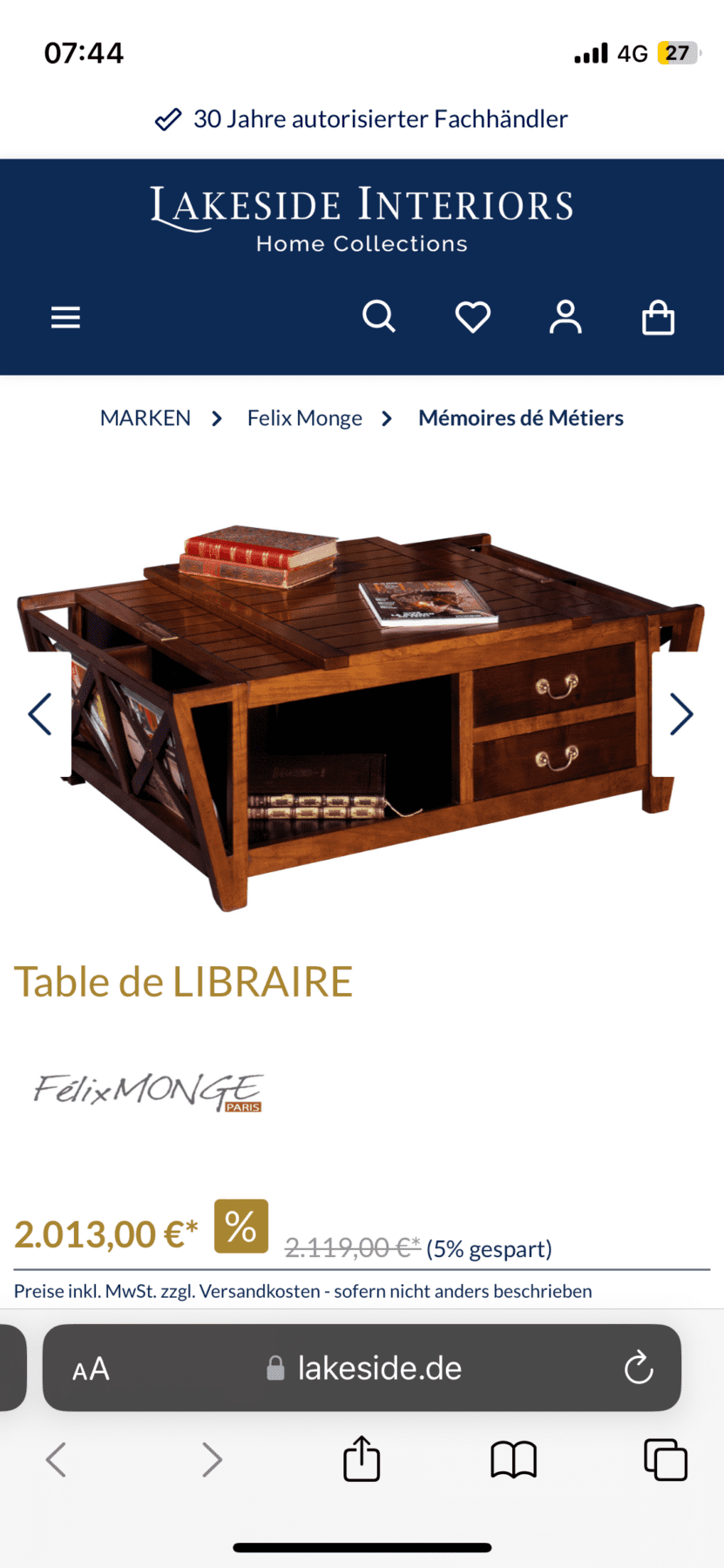Show the next product image

tap(681, 714)
